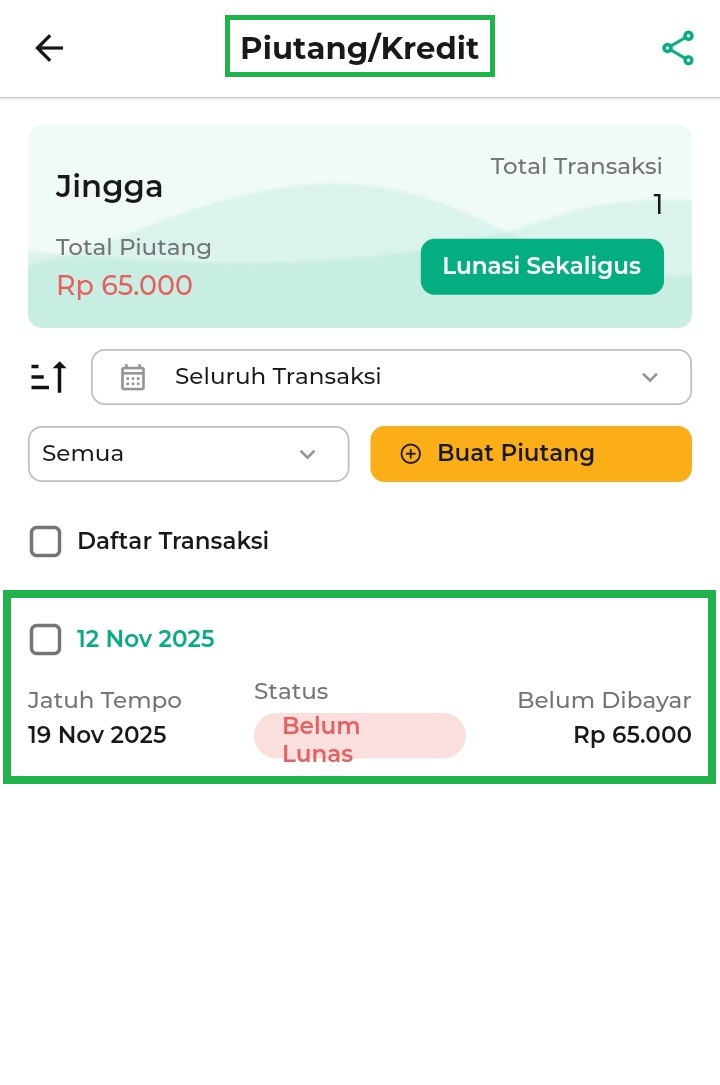Create a new receivable with Buat Piutang

coord(530,454)
